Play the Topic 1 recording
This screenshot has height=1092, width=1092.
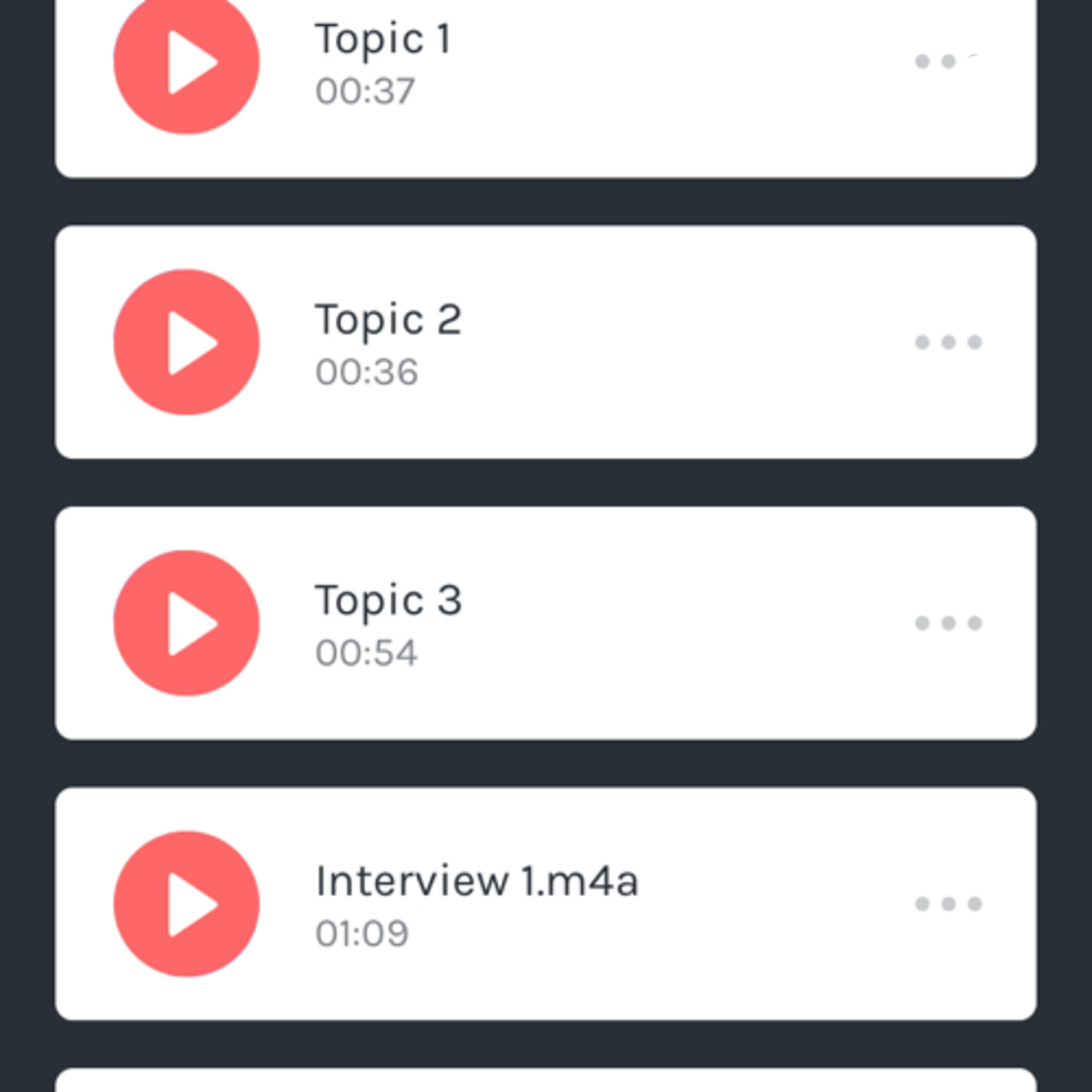click(x=186, y=62)
